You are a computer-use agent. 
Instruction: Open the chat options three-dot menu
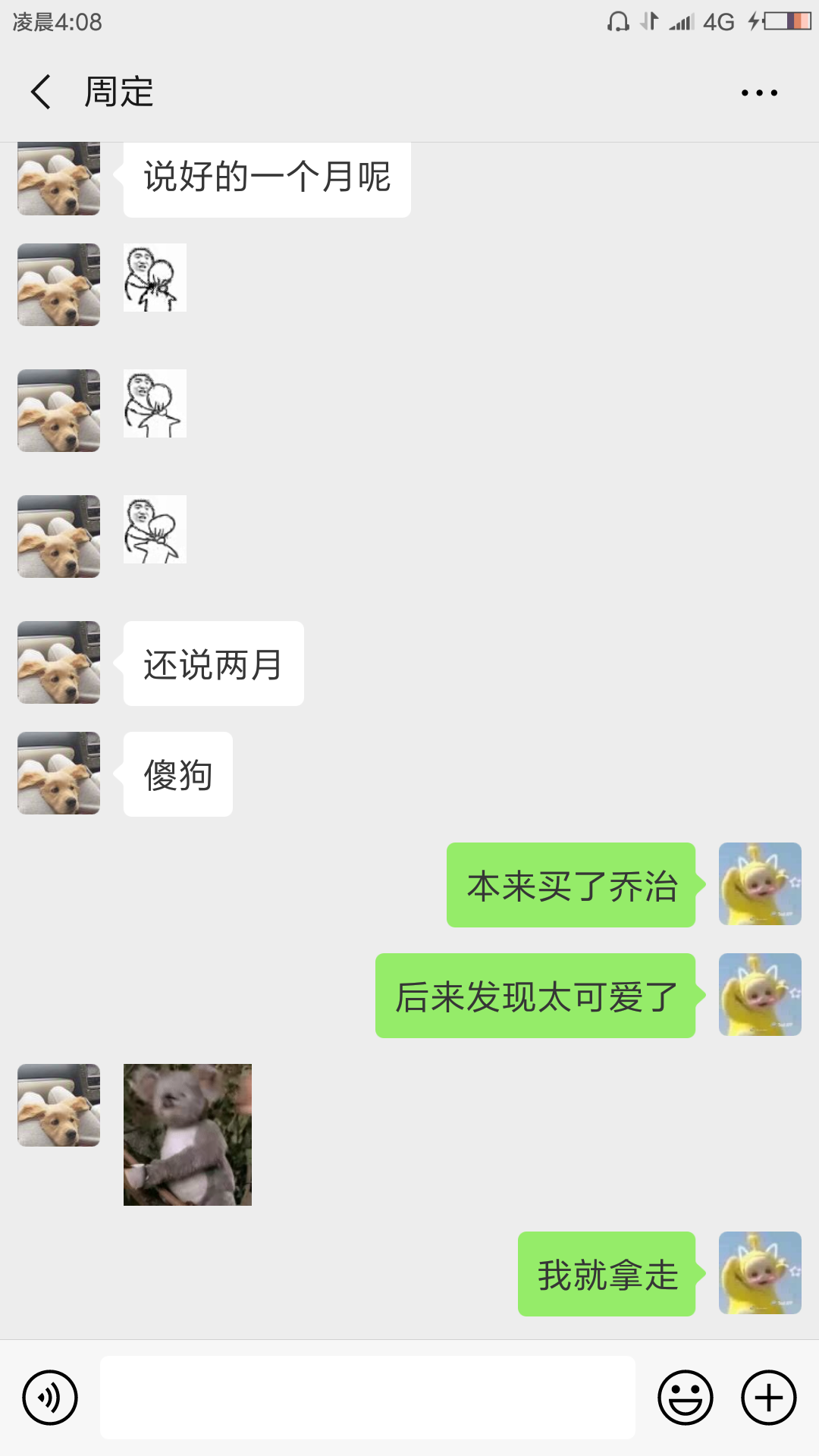point(759,93)
